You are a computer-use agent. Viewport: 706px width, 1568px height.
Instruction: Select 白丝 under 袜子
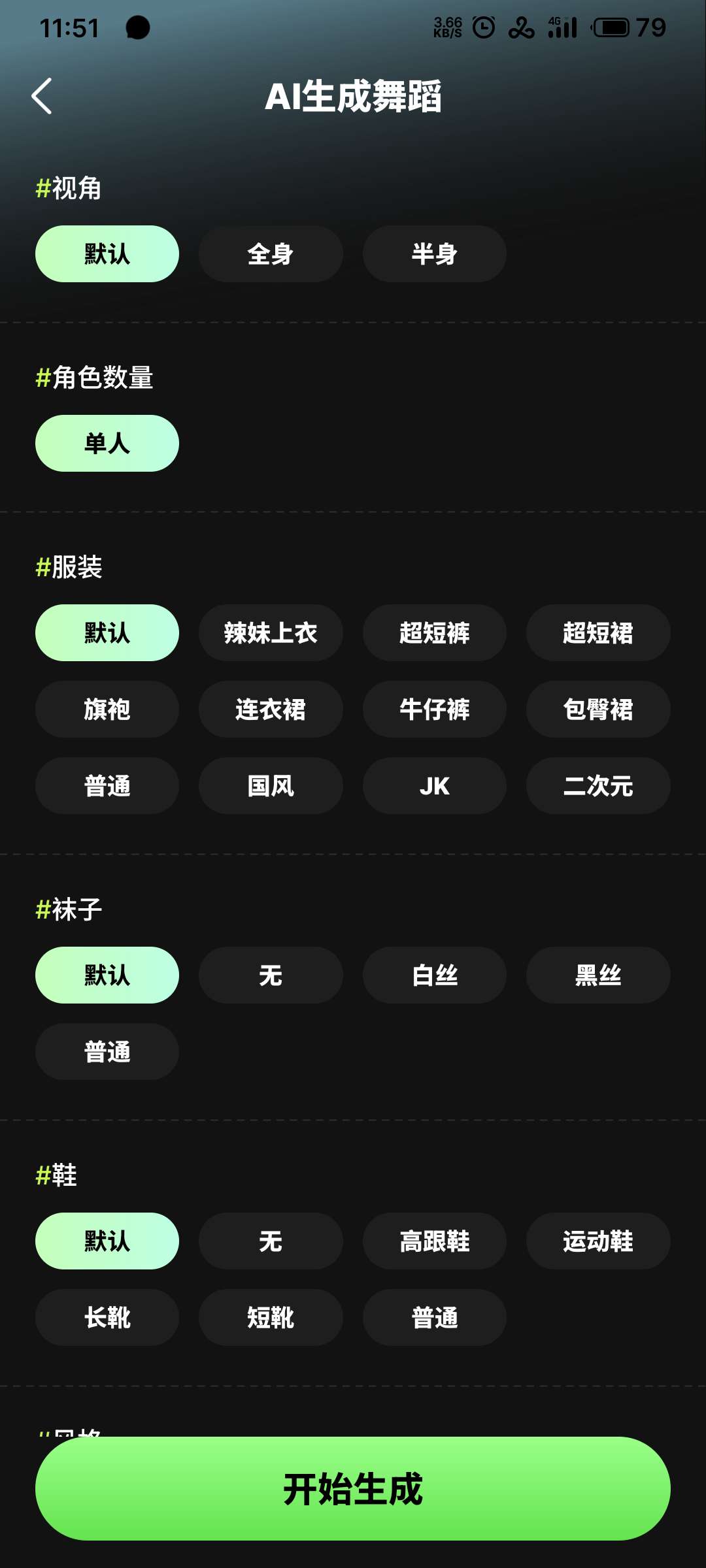[x=434, y=975]
